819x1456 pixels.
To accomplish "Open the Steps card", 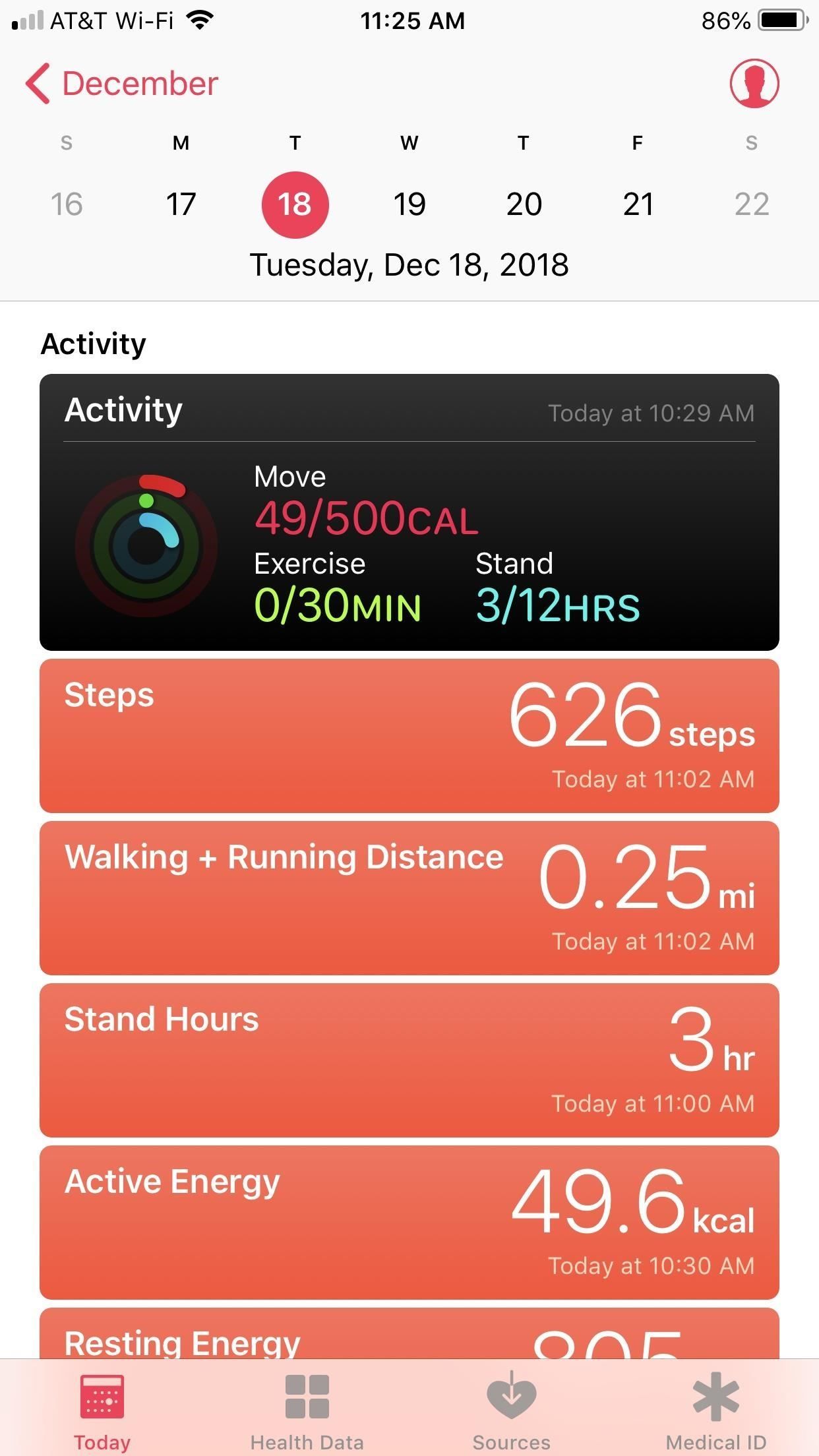I will 409,735.
